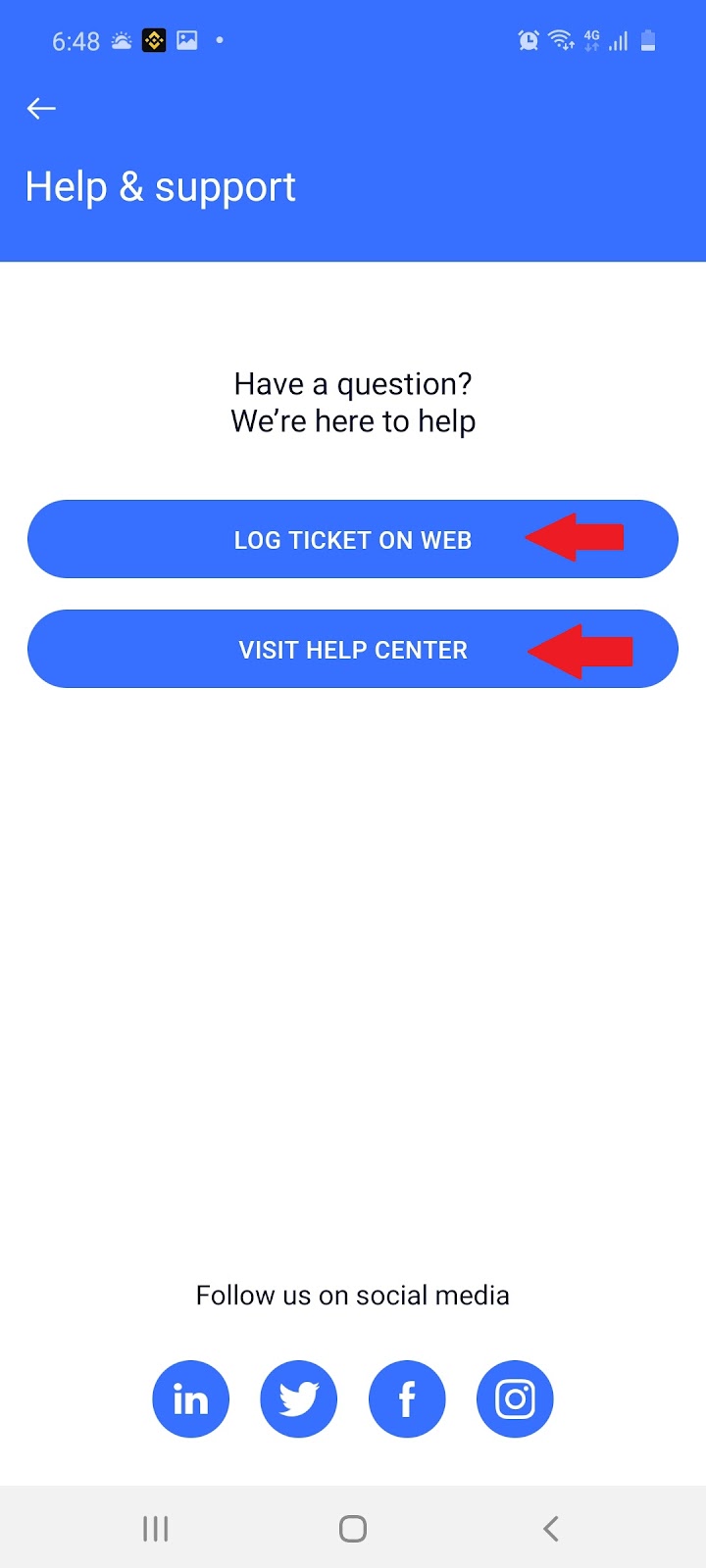Viewport: 706px width, 1568px height.
Task: Visit the Twitter profile
Action: pyautogui.click(x=299, y=1399)
